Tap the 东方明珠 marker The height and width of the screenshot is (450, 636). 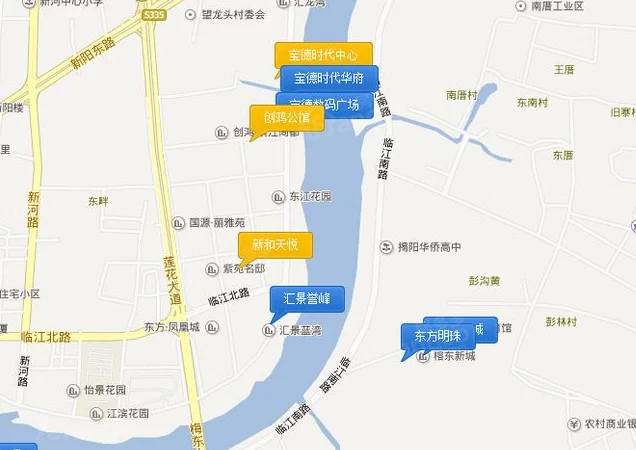click(x=437, y=337)
